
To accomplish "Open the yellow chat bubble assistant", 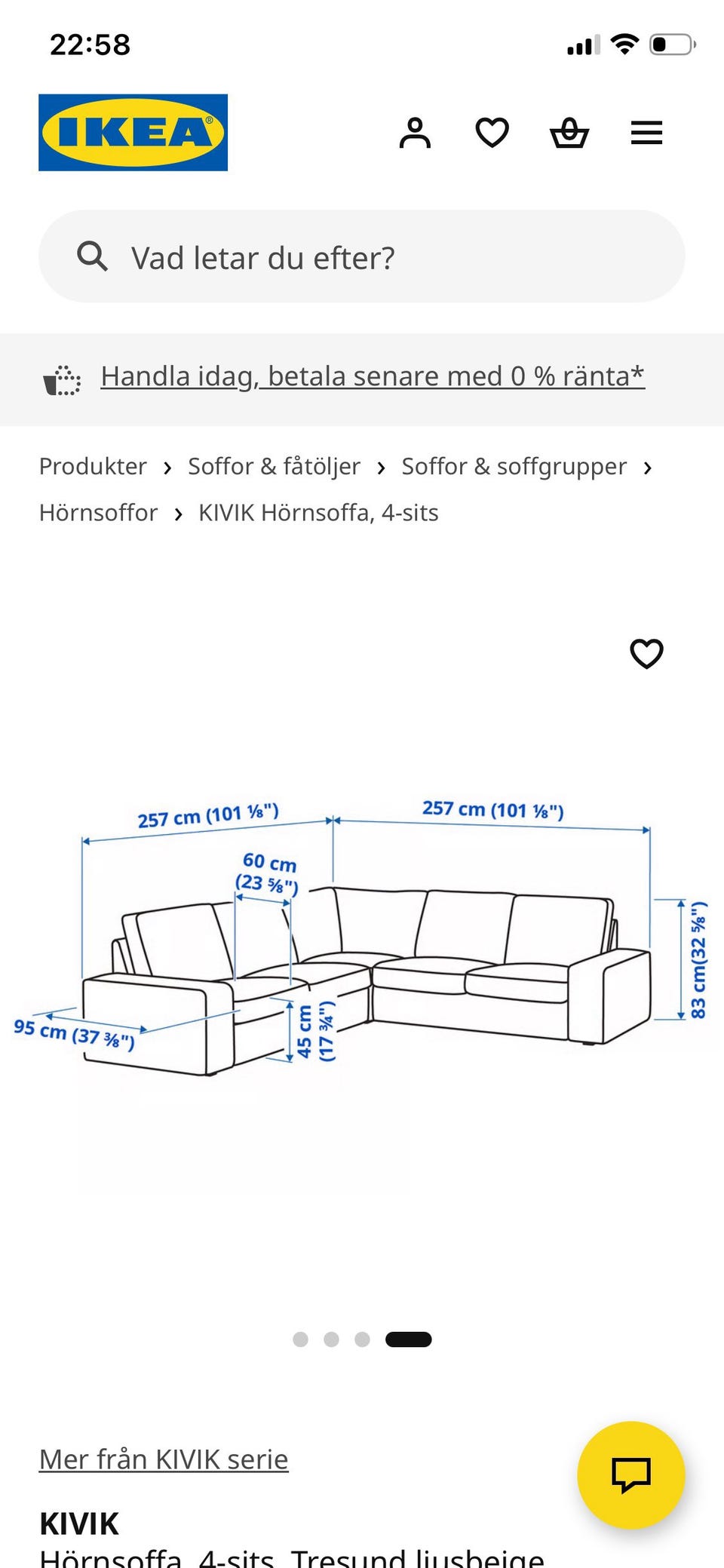I will [630, 1476].
